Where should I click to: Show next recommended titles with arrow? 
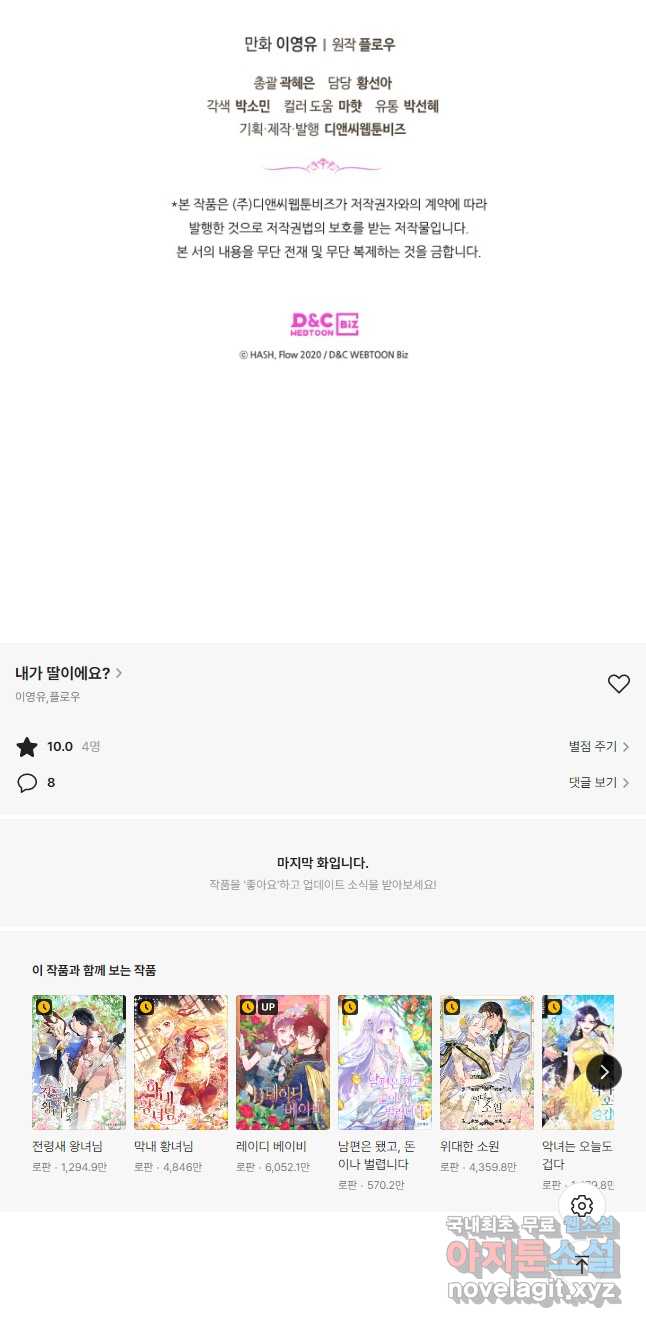604,1072
